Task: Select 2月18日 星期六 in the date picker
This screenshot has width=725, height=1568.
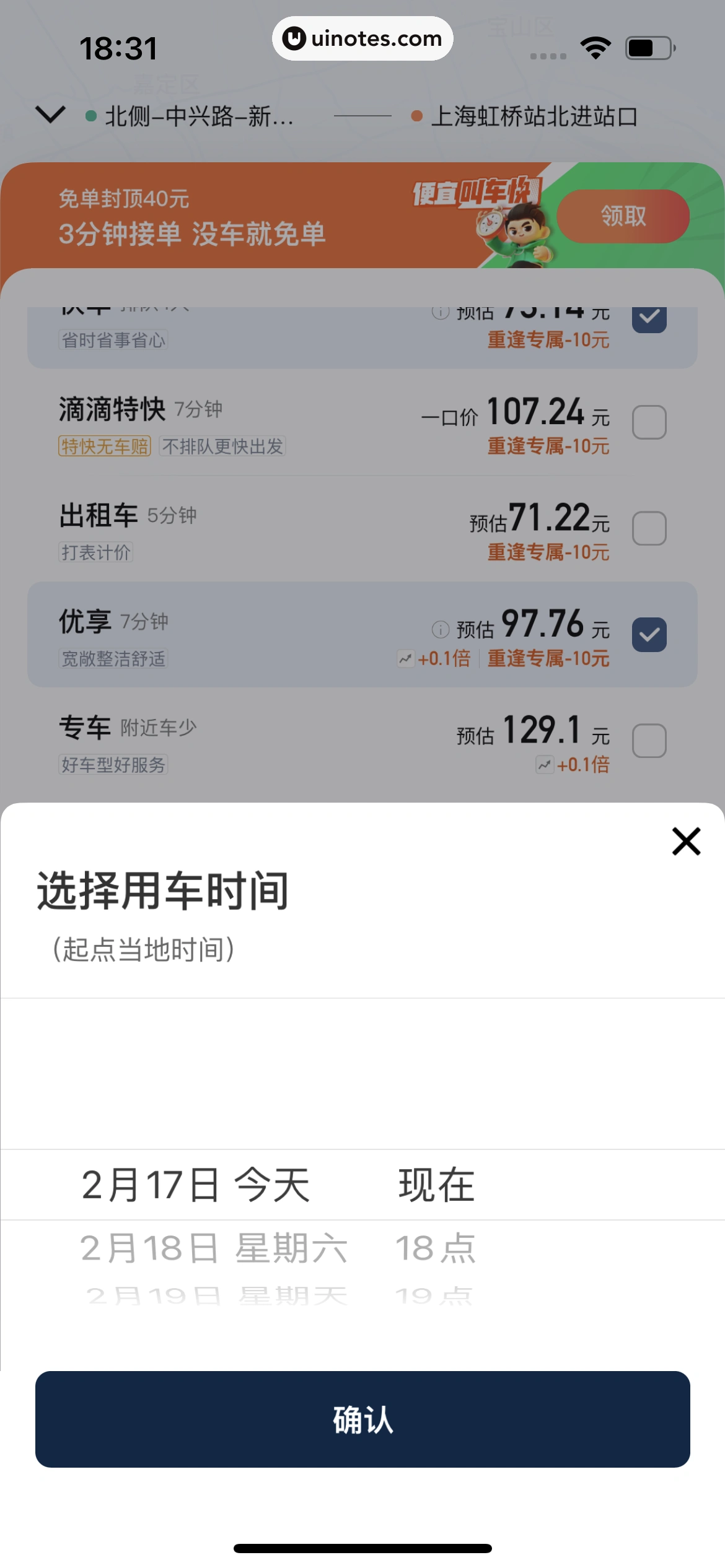Action: tap(213, 1248)
